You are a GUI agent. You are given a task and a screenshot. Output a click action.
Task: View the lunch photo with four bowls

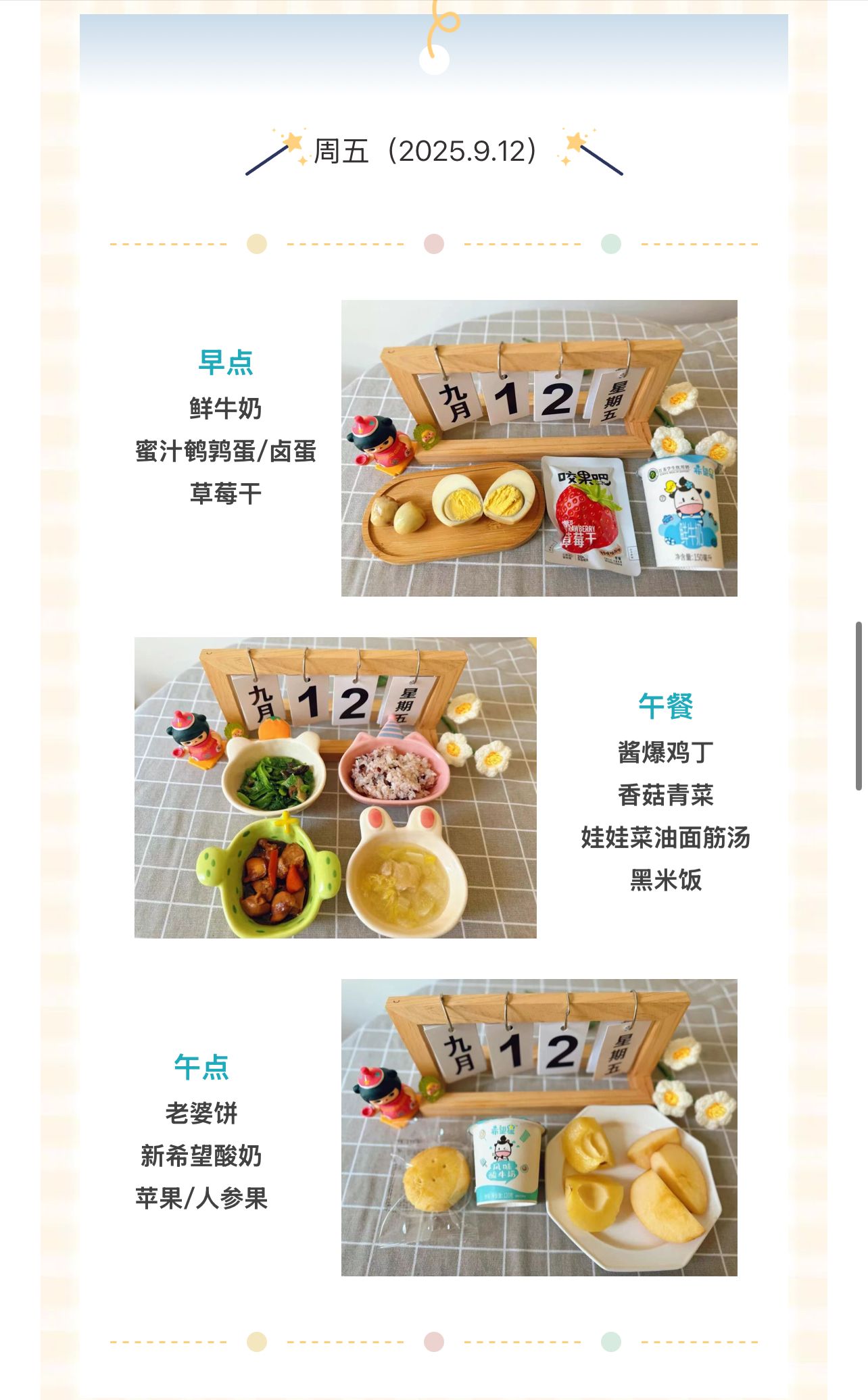click(335, 787)
